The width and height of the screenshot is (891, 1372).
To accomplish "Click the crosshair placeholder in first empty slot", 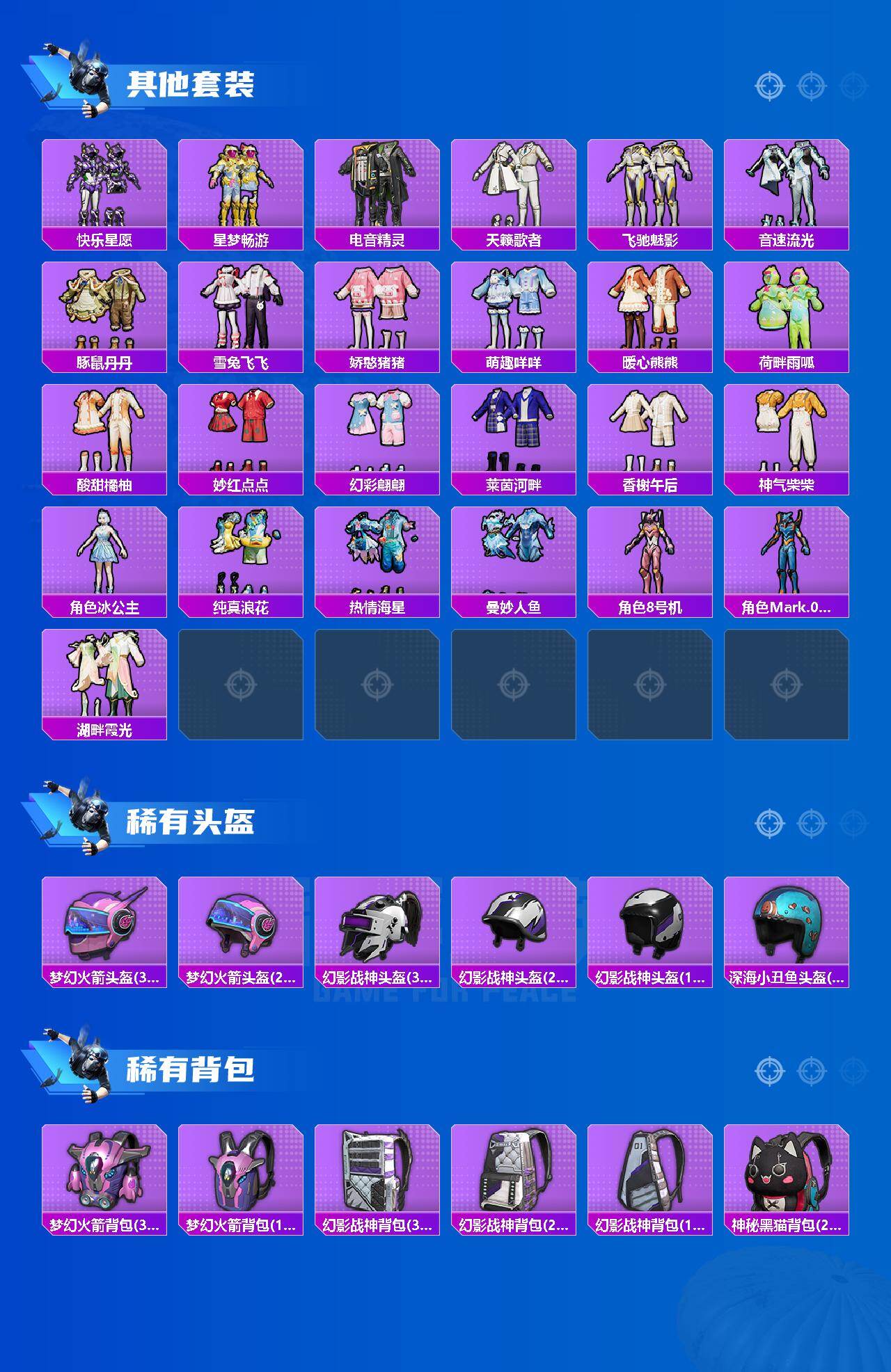I will 239,683.
